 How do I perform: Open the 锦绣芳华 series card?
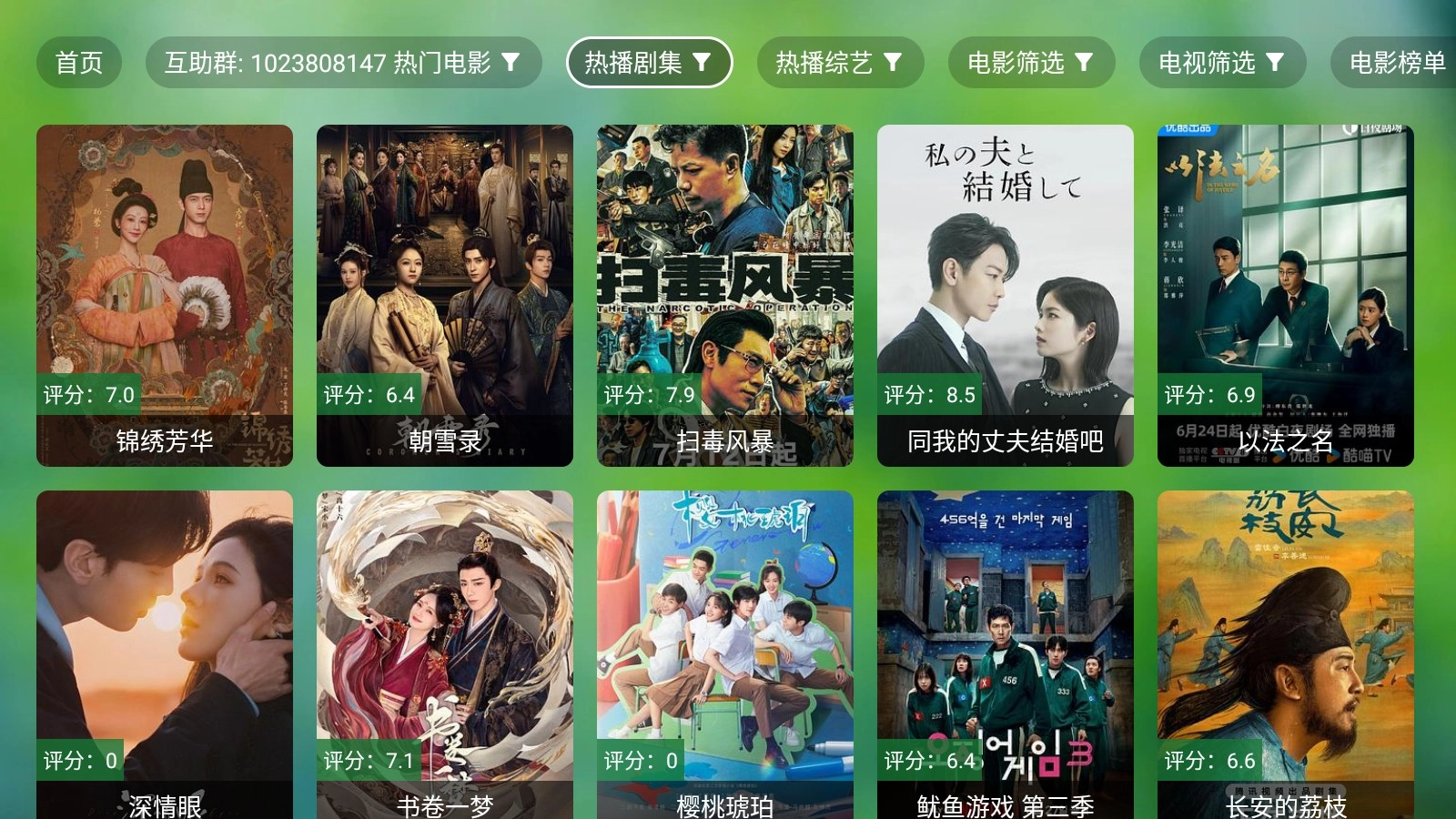click(165, 296)
